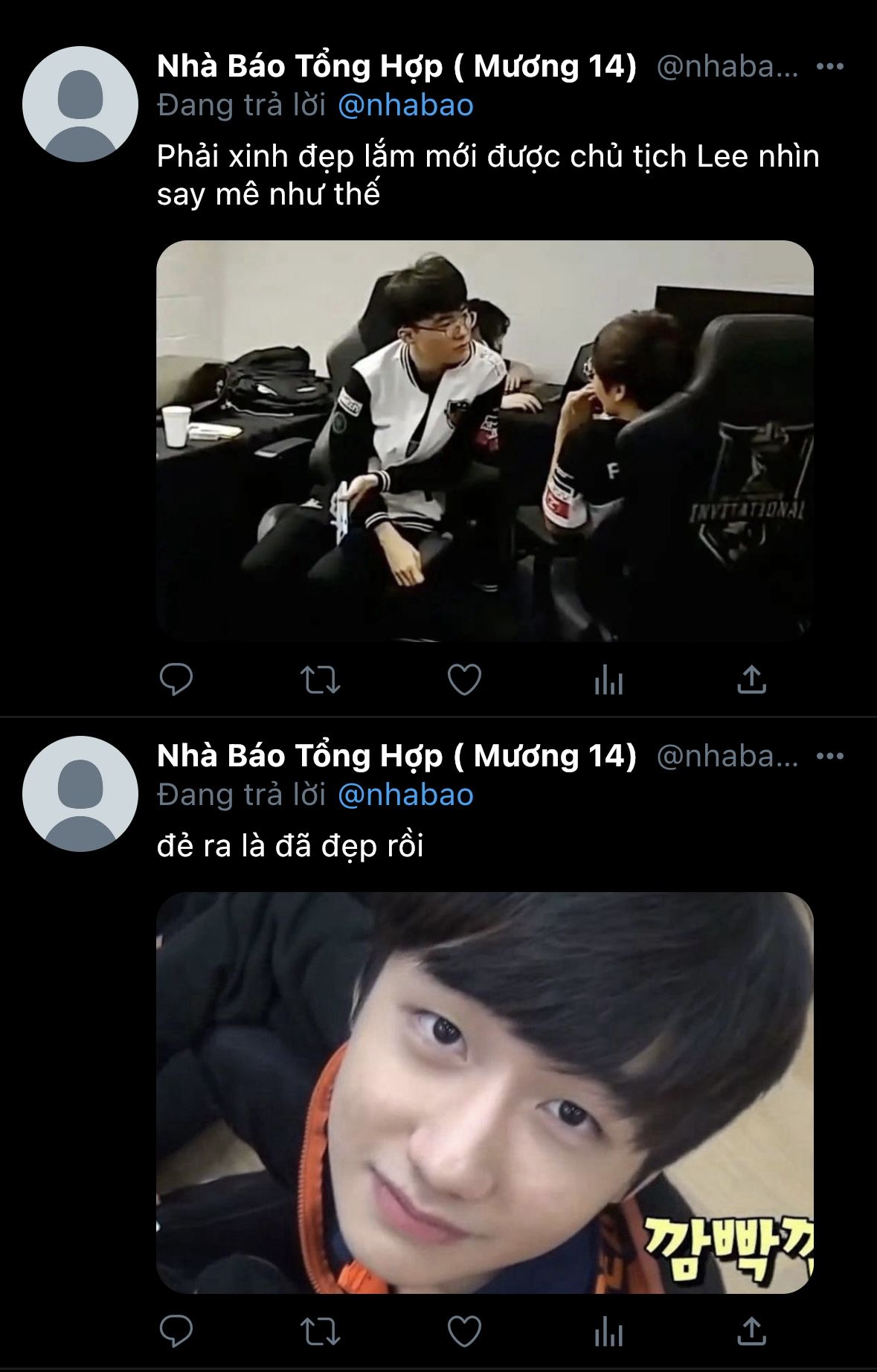This screenshot has width=877, height=1372.
Task: Open profile avatar on the 'Phải xinh đẹp' tweet
Action: click(80, 104)
